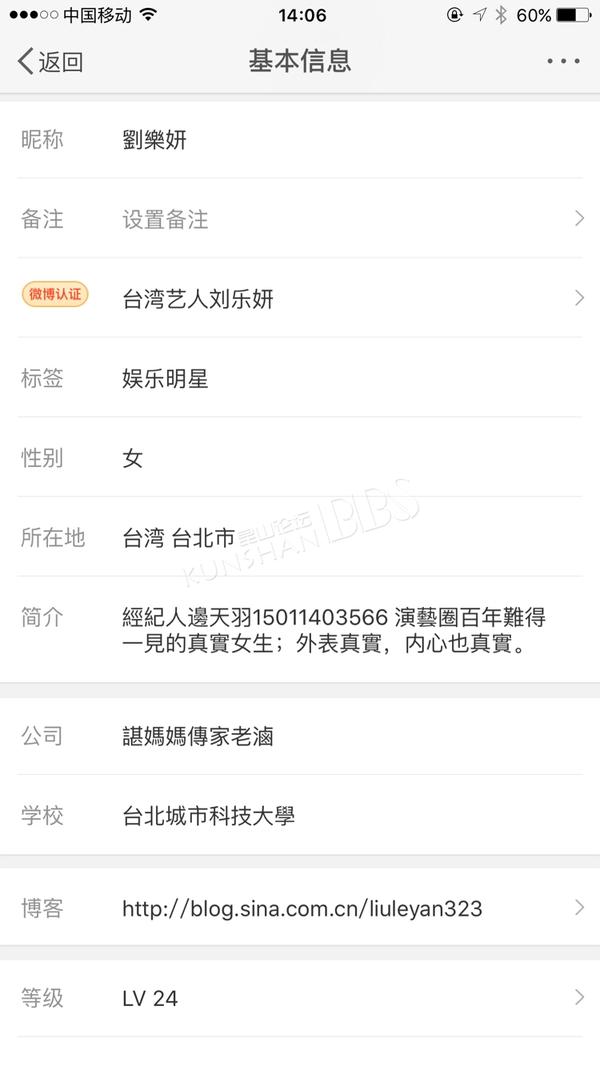The width and height of the screenshot is (600, 1066).
Task: Open the 设置备注 remark row
Action: click(300, 218)
